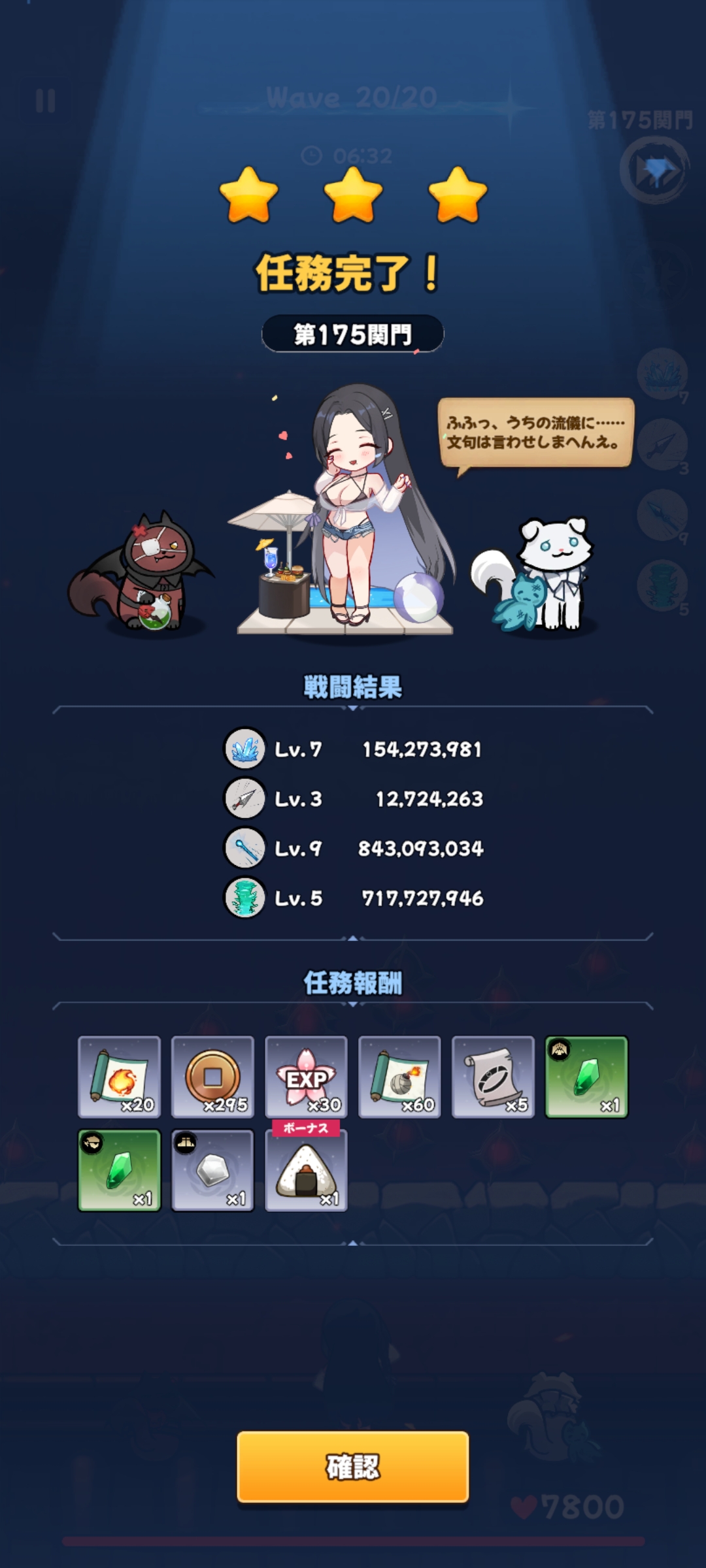Image resolution: width=706 pixels, height=1568 pixels.
Task: View the bomb scroll x60 reward
Action: pos(399,1077)
